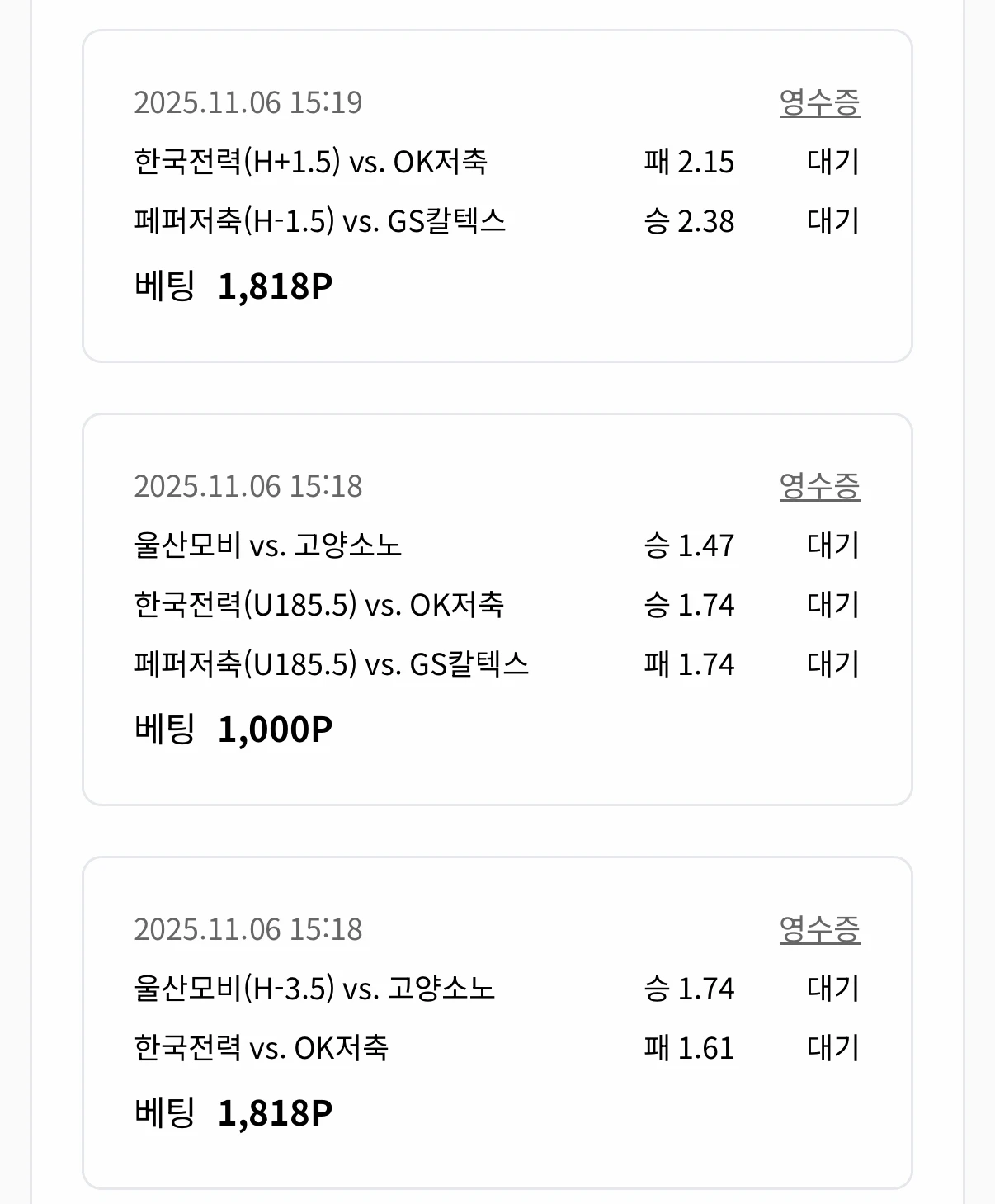The height and width of the screenshot is (1204, 995).
Task: Select the middle bet card dated 15:18
Action: click(497, 607)
